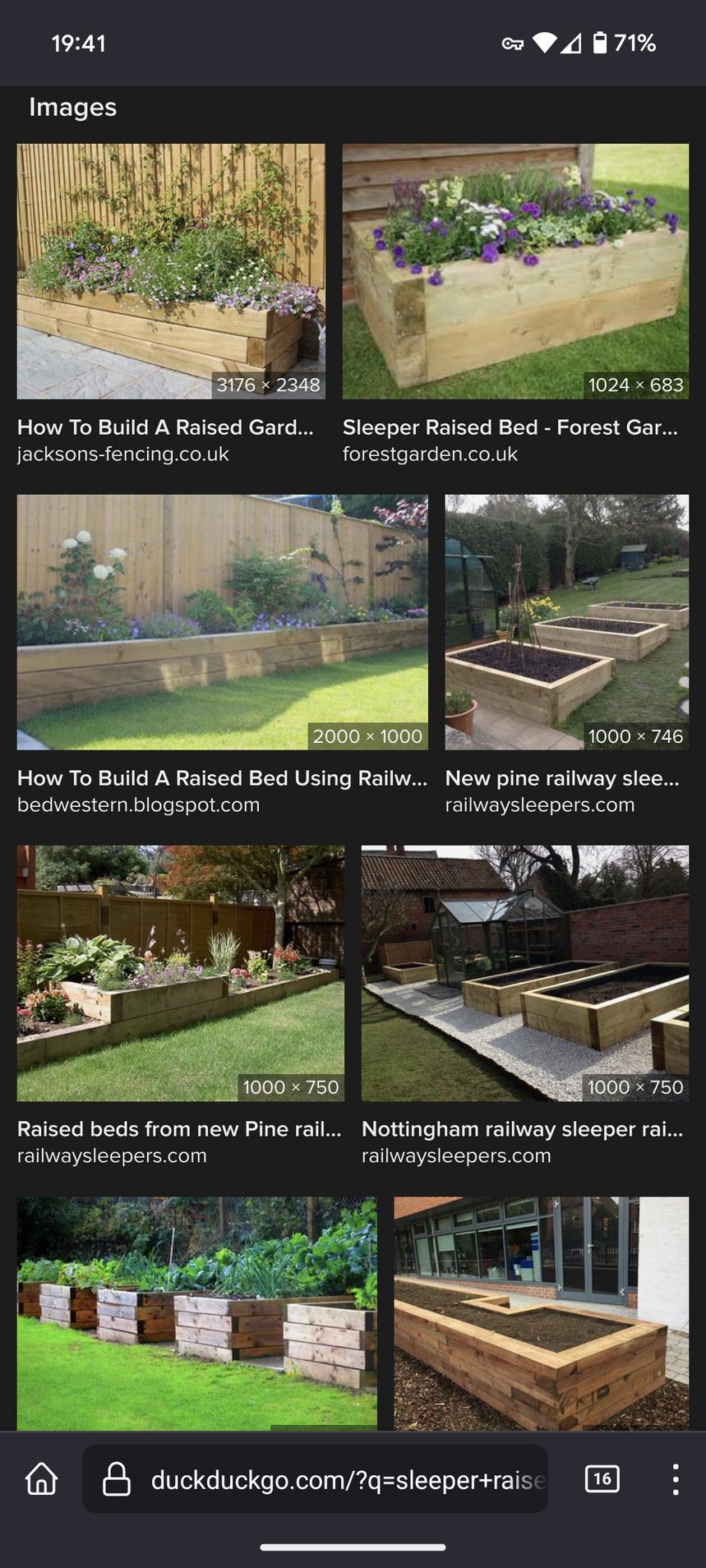Tap the duckduckgo.com address bar

click(329, 1479)
